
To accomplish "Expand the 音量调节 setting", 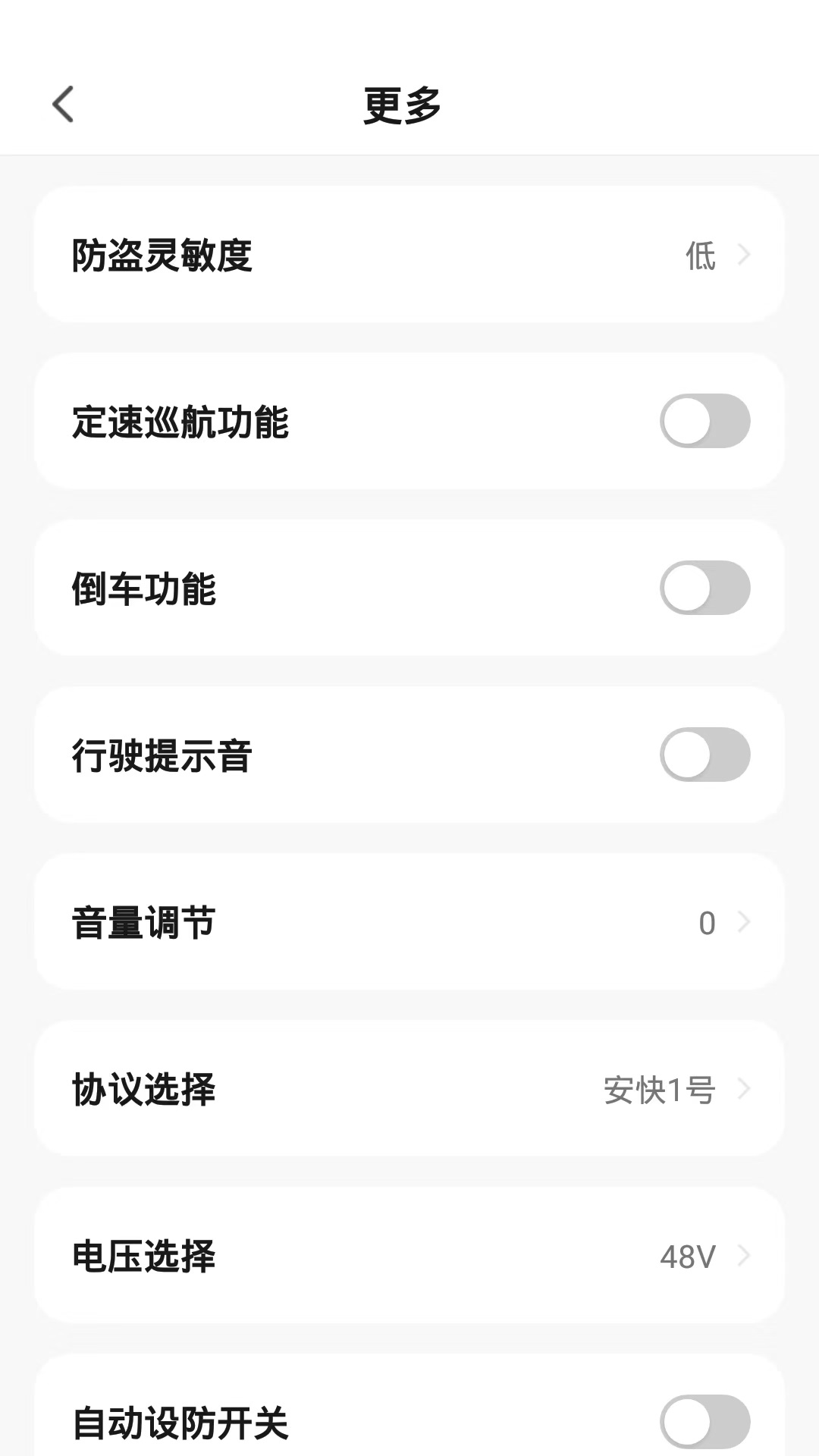I will coord(409,922).
